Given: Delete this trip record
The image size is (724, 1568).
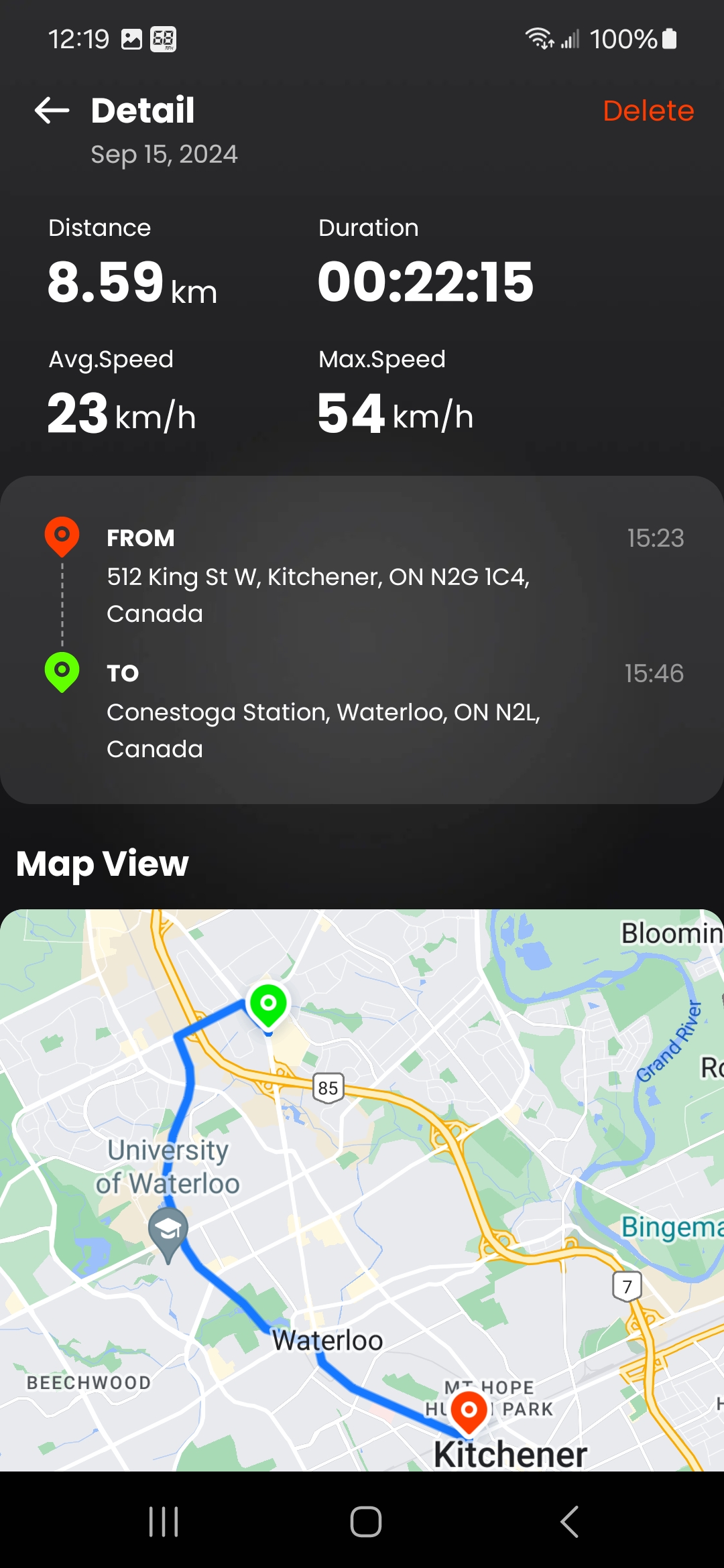Looking at the screenshot, I should pyautogui.click(x=648, y=111).
